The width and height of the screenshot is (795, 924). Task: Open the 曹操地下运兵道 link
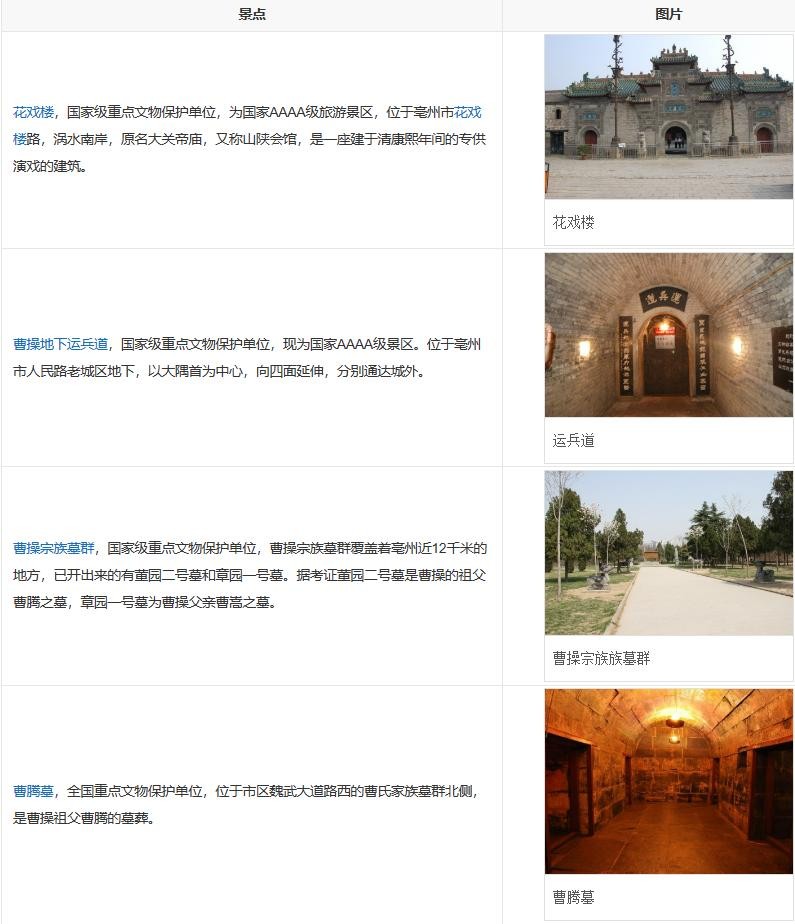click(x=60, y=344)
